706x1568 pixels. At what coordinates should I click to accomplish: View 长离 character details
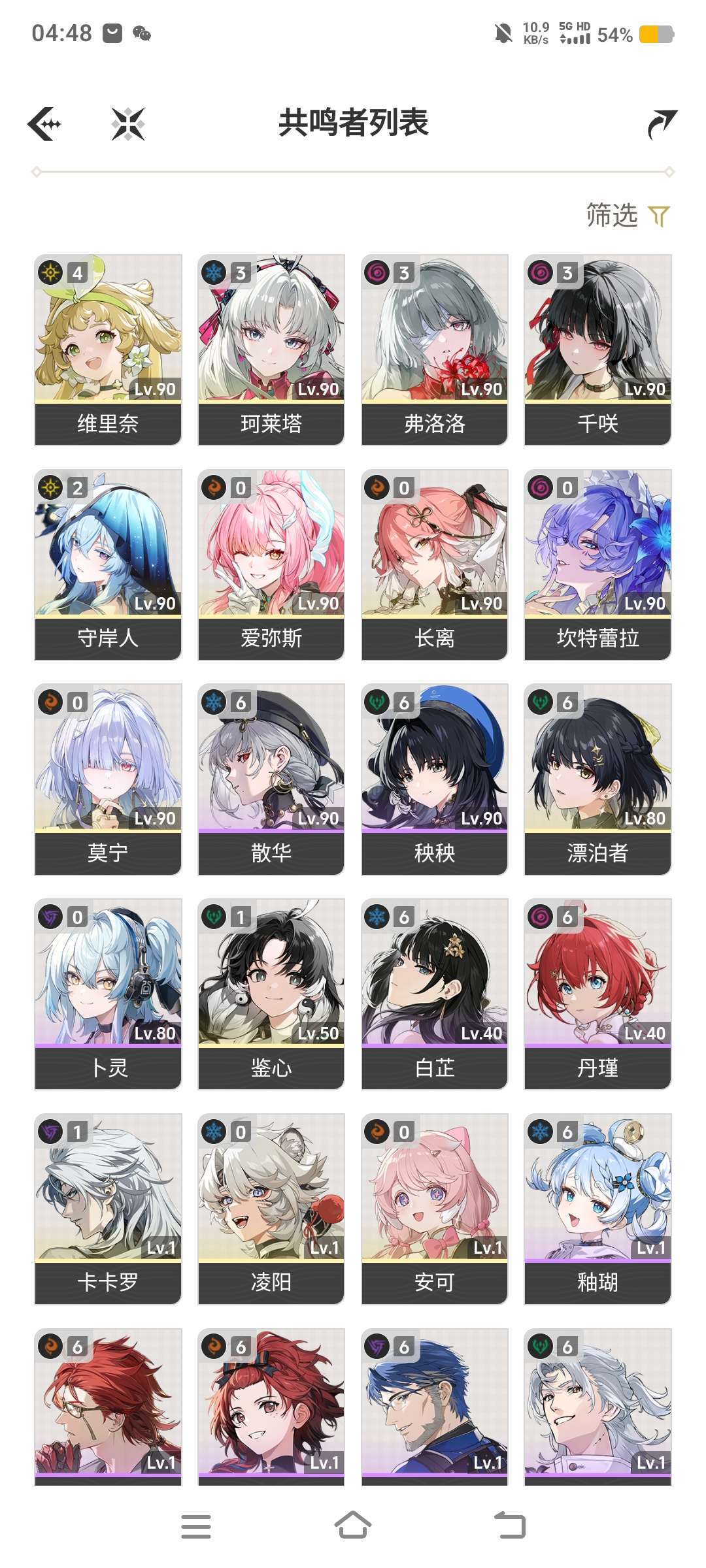pos(434,564)
